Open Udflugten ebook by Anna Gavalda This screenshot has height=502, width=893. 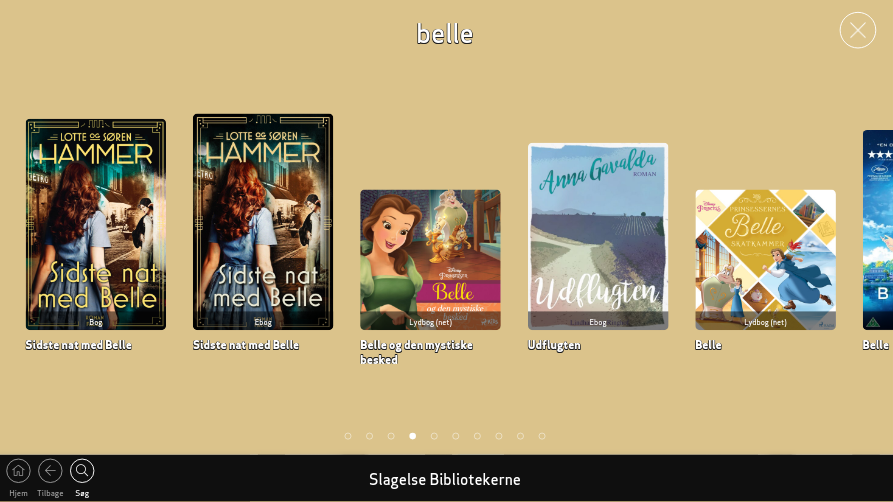598,237
